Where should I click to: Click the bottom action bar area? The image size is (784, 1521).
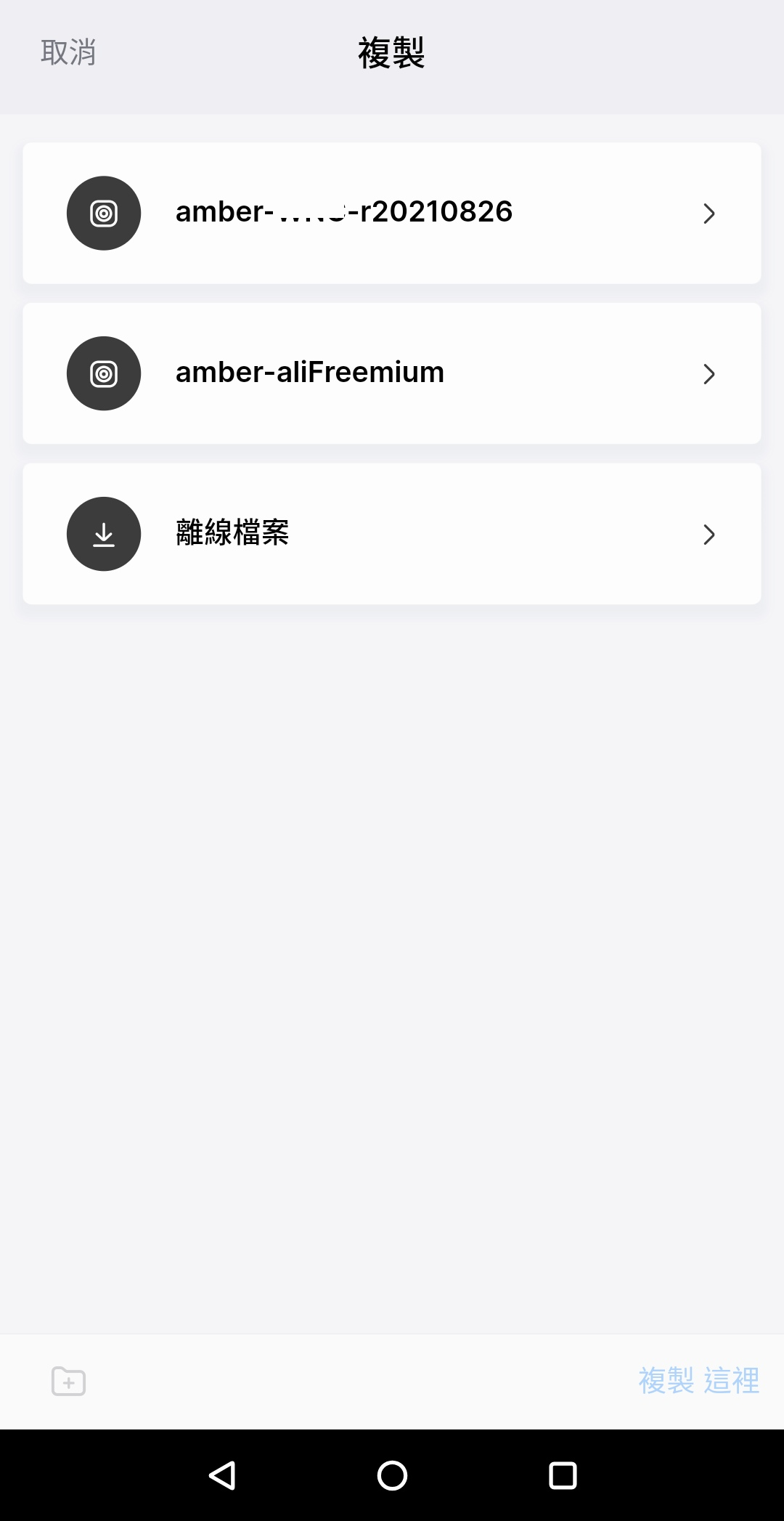click(392, 1381)
